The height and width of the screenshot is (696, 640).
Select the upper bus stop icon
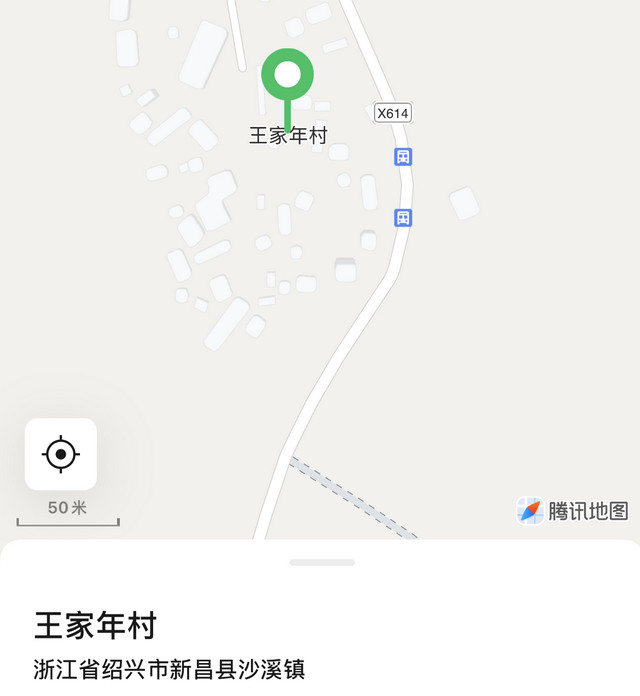tap(403, 157)
